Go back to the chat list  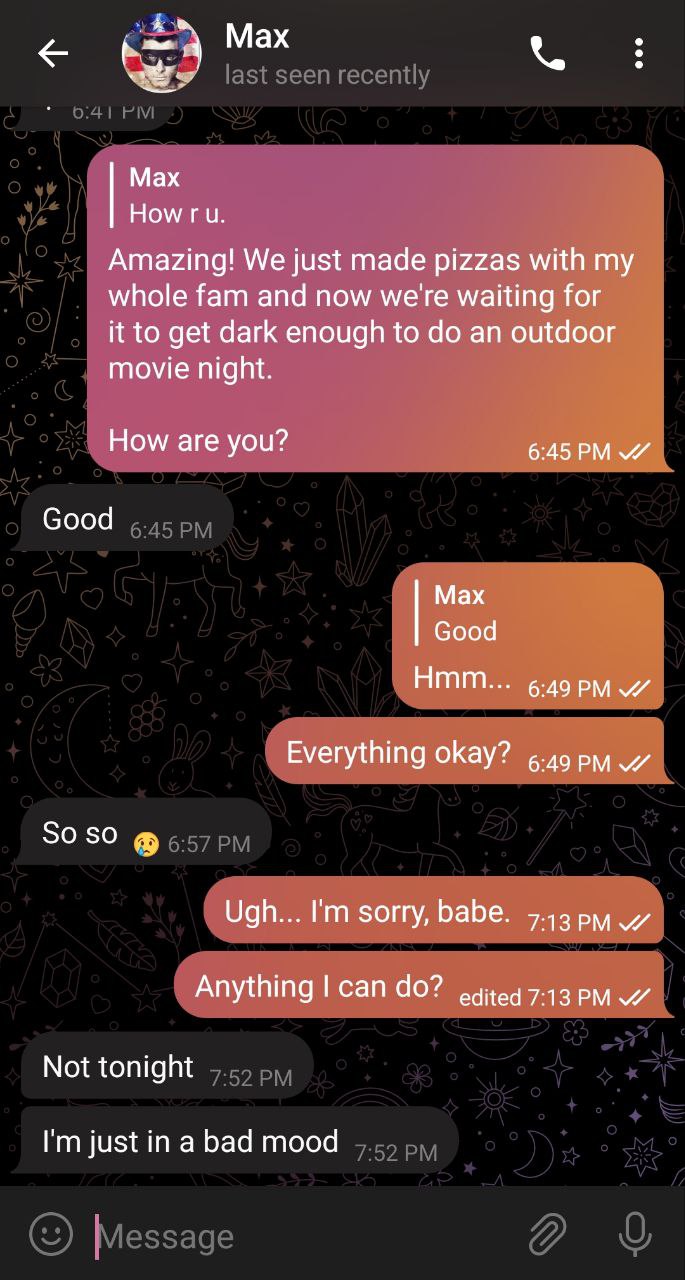[53, 54]
